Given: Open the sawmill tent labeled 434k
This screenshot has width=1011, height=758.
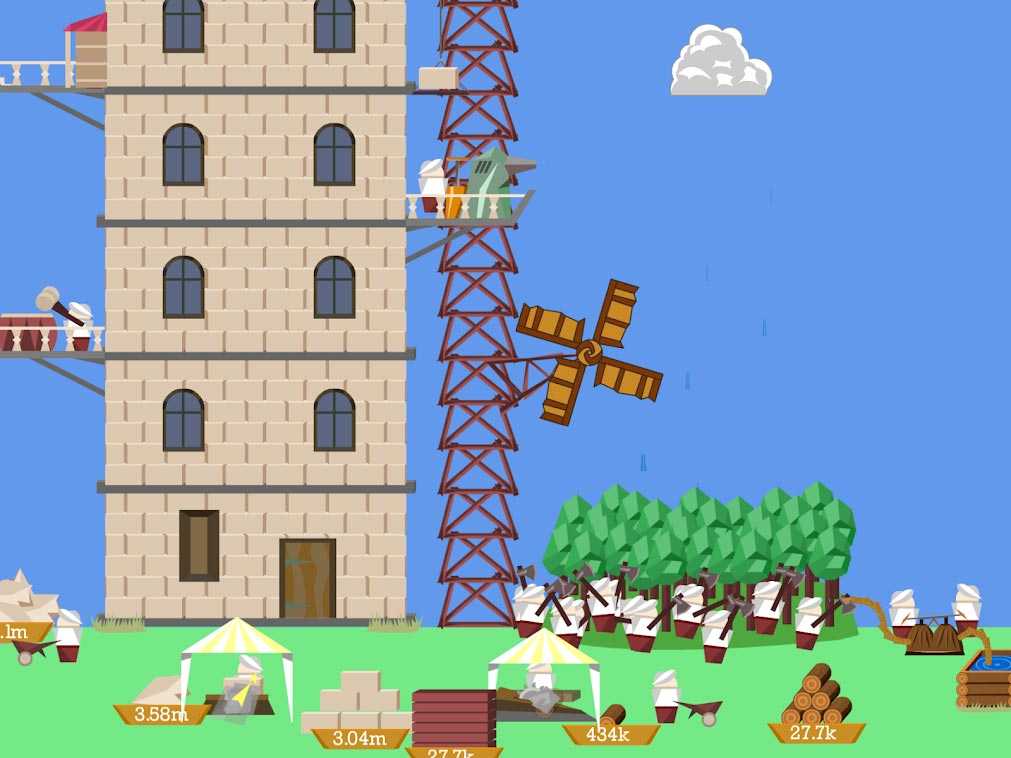Looking at the screenshot, I should click(x=544, y=674).
